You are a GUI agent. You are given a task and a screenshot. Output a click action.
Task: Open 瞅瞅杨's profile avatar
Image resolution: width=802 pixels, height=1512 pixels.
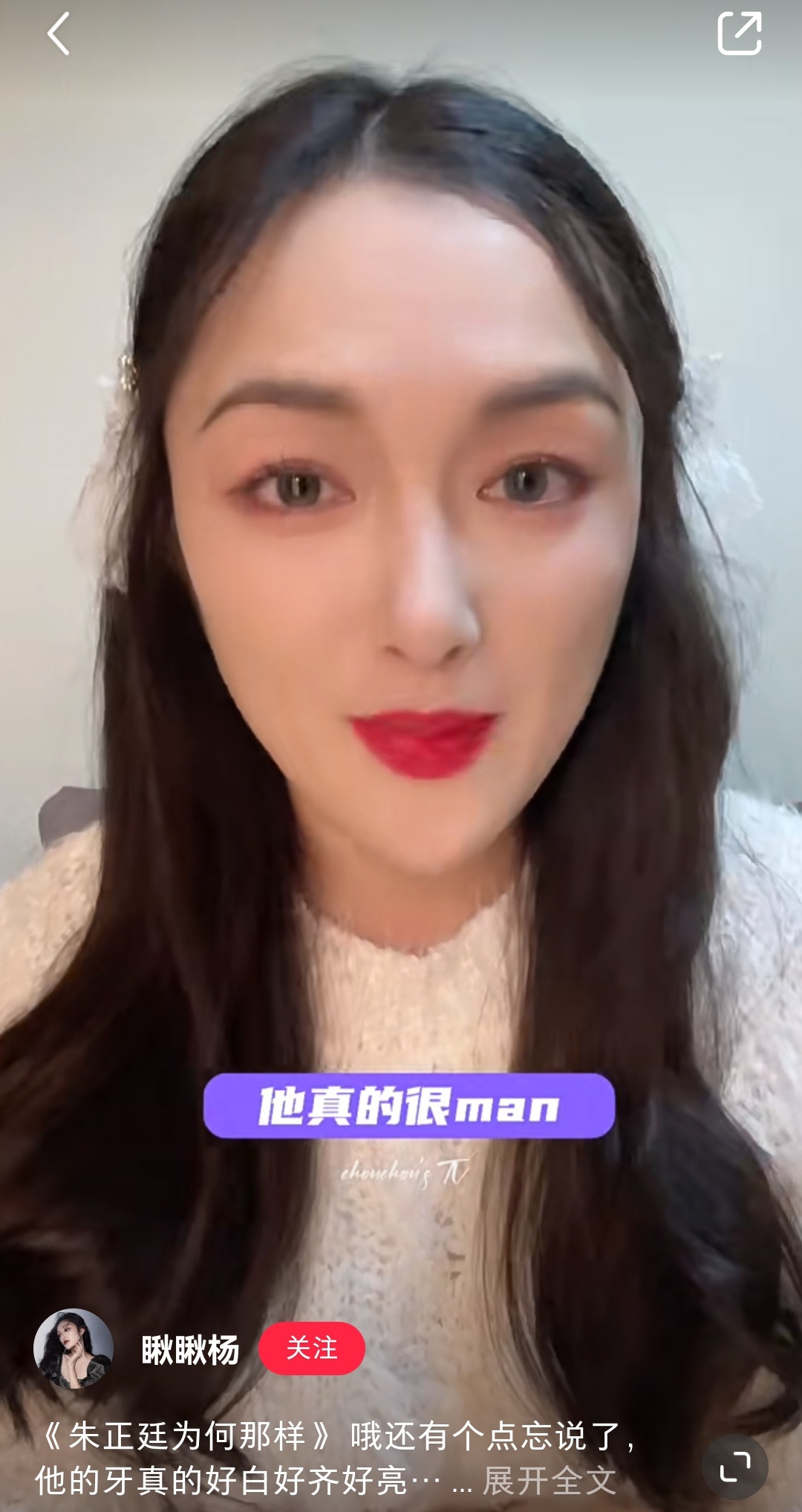click(x=74, y=1349)
